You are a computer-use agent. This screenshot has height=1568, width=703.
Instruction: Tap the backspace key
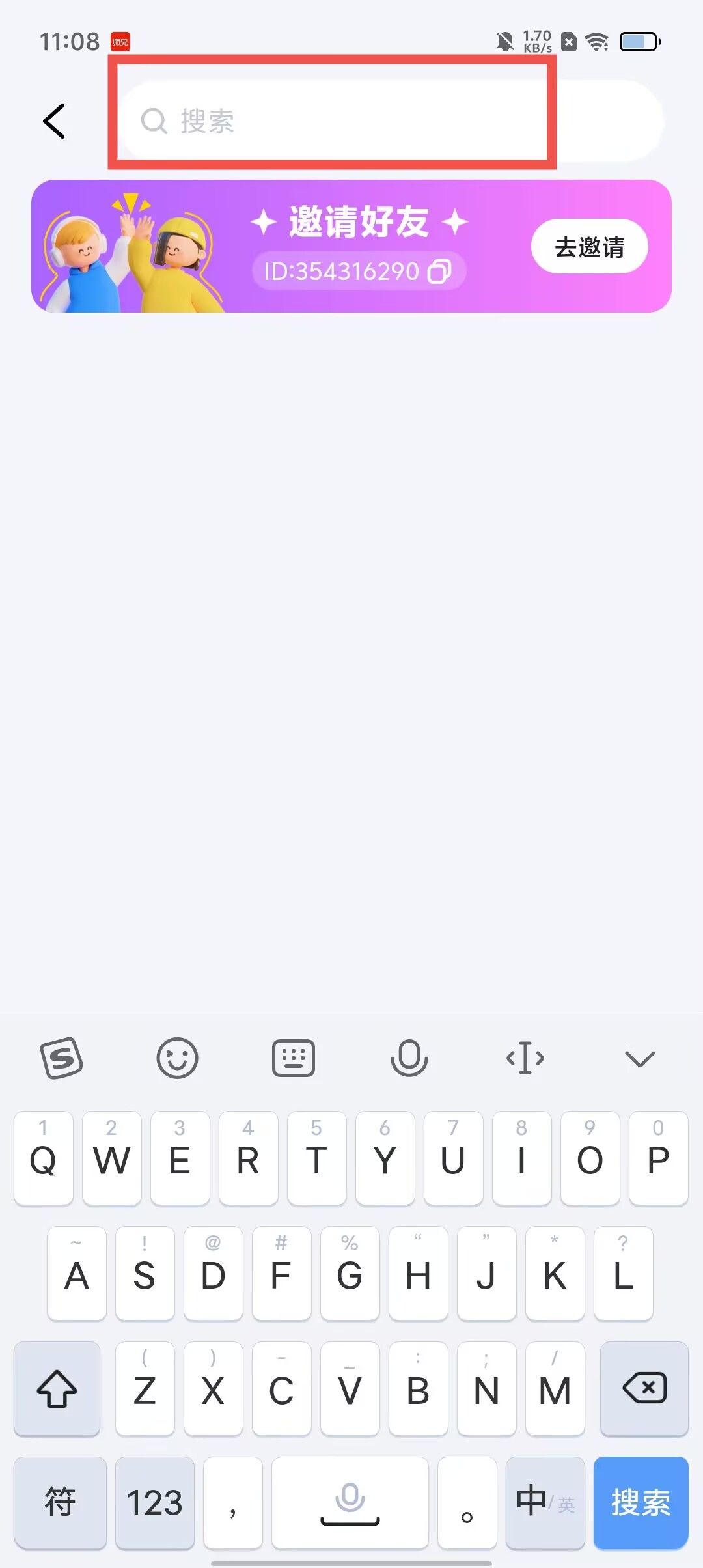point(644,1388)
